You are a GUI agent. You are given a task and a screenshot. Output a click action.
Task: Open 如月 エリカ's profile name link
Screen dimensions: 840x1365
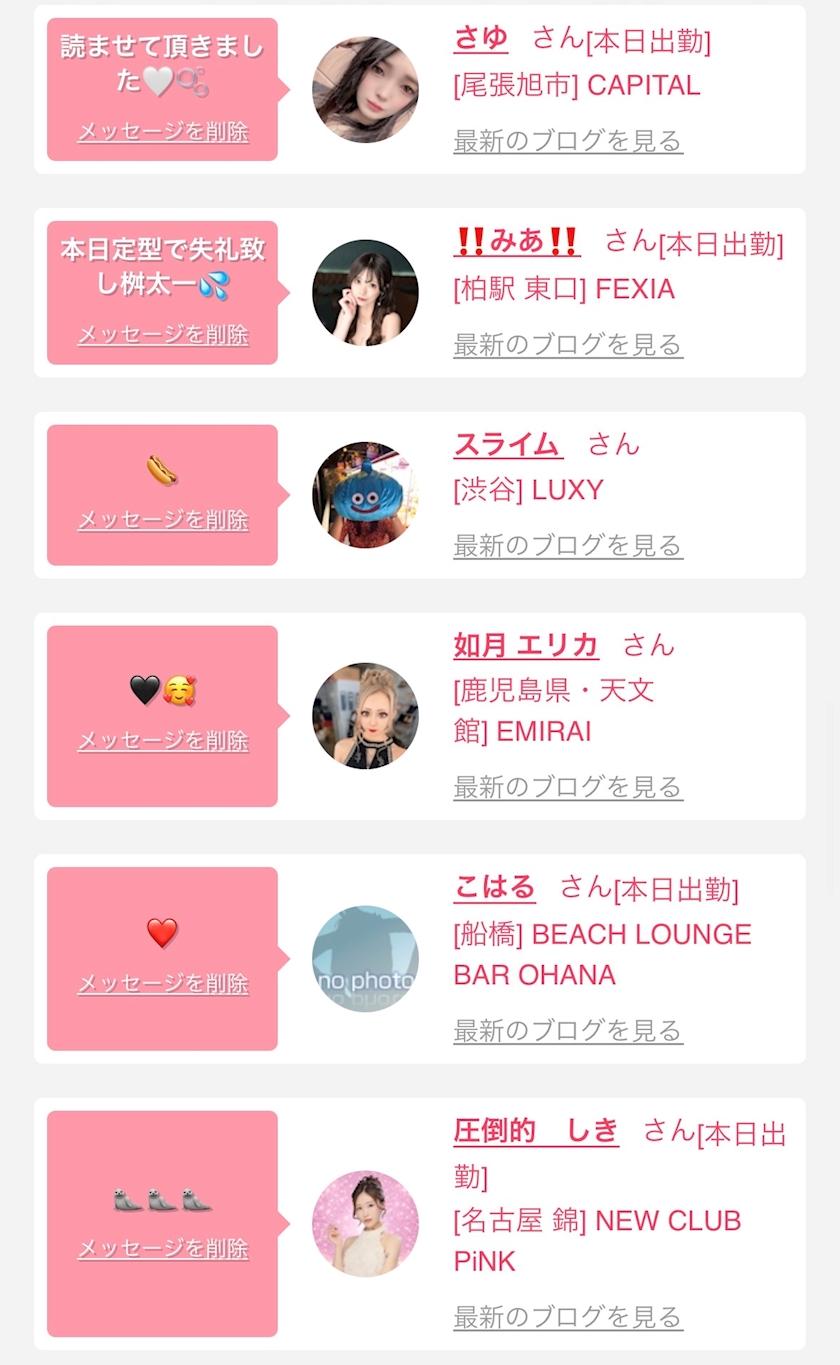[x=526, y=645]
